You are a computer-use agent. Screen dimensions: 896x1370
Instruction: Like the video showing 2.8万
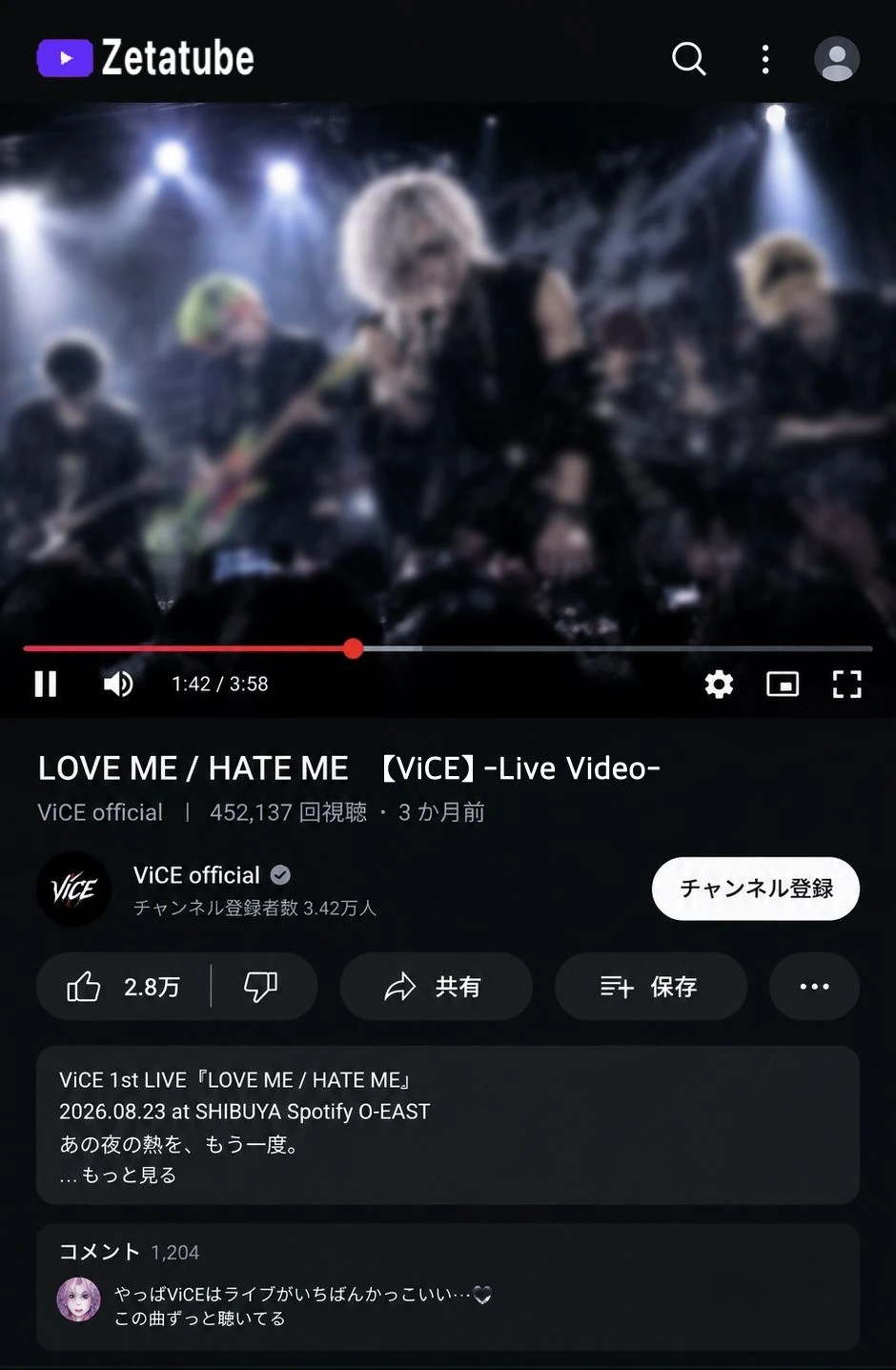coord(123,987)
